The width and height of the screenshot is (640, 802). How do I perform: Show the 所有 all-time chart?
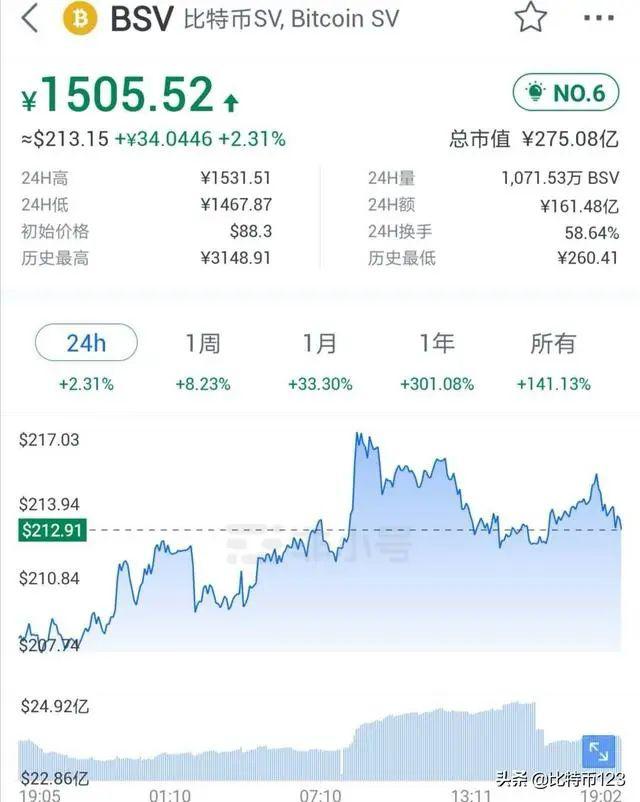[553, 343]
